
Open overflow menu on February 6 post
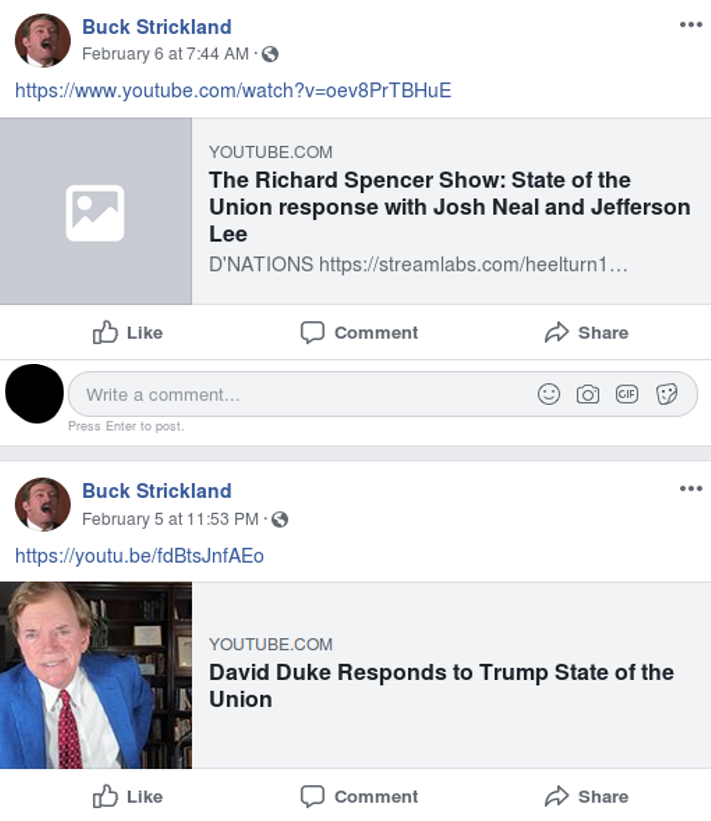coord(690,25)
